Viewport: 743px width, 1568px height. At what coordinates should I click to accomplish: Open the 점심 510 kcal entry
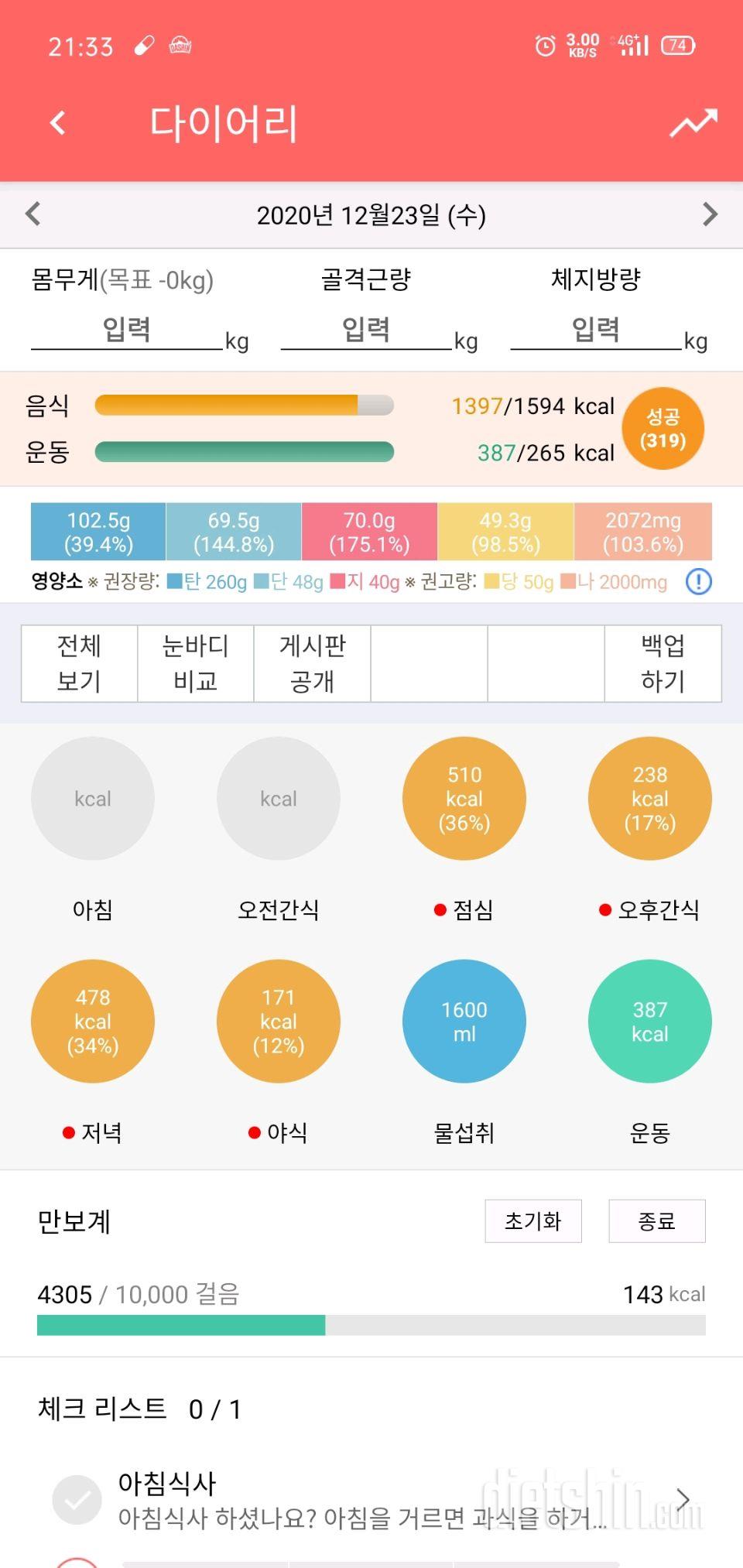[464, 798]
